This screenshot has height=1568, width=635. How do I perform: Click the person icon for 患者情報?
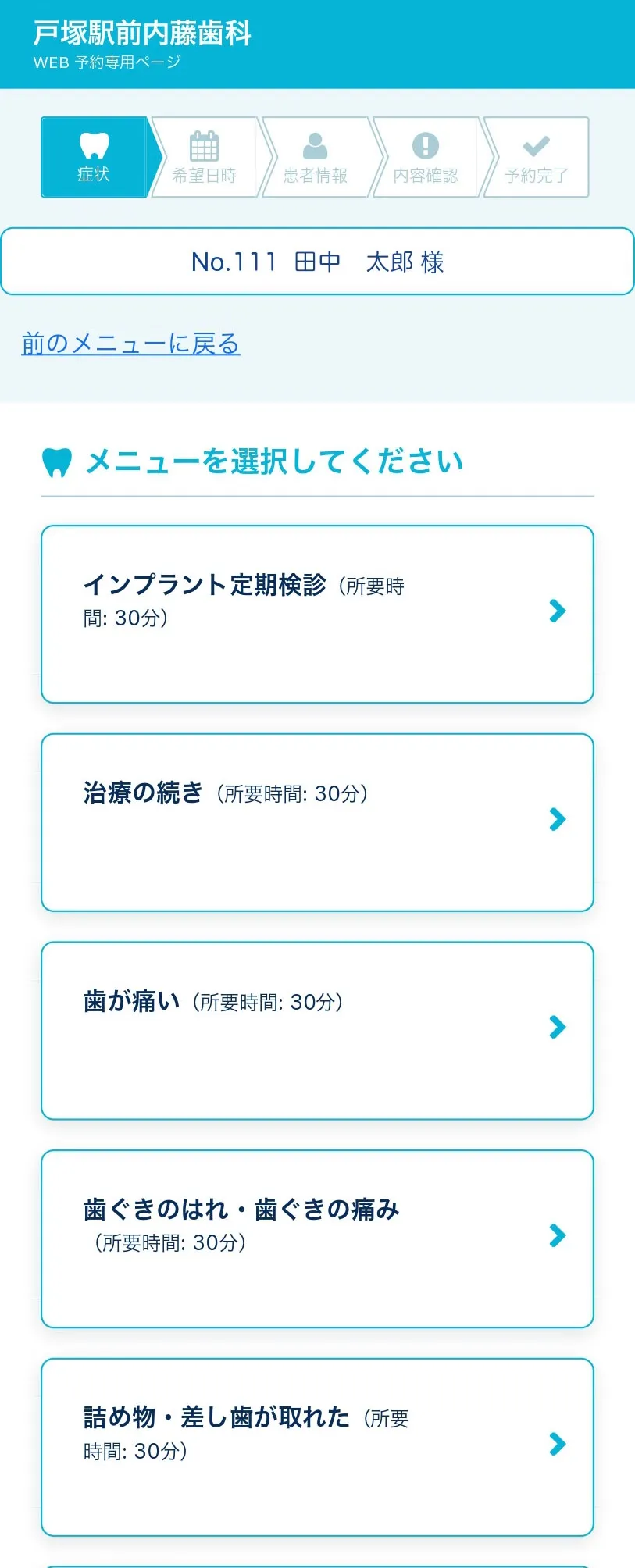pyautogui.click(x=314, y=145)
